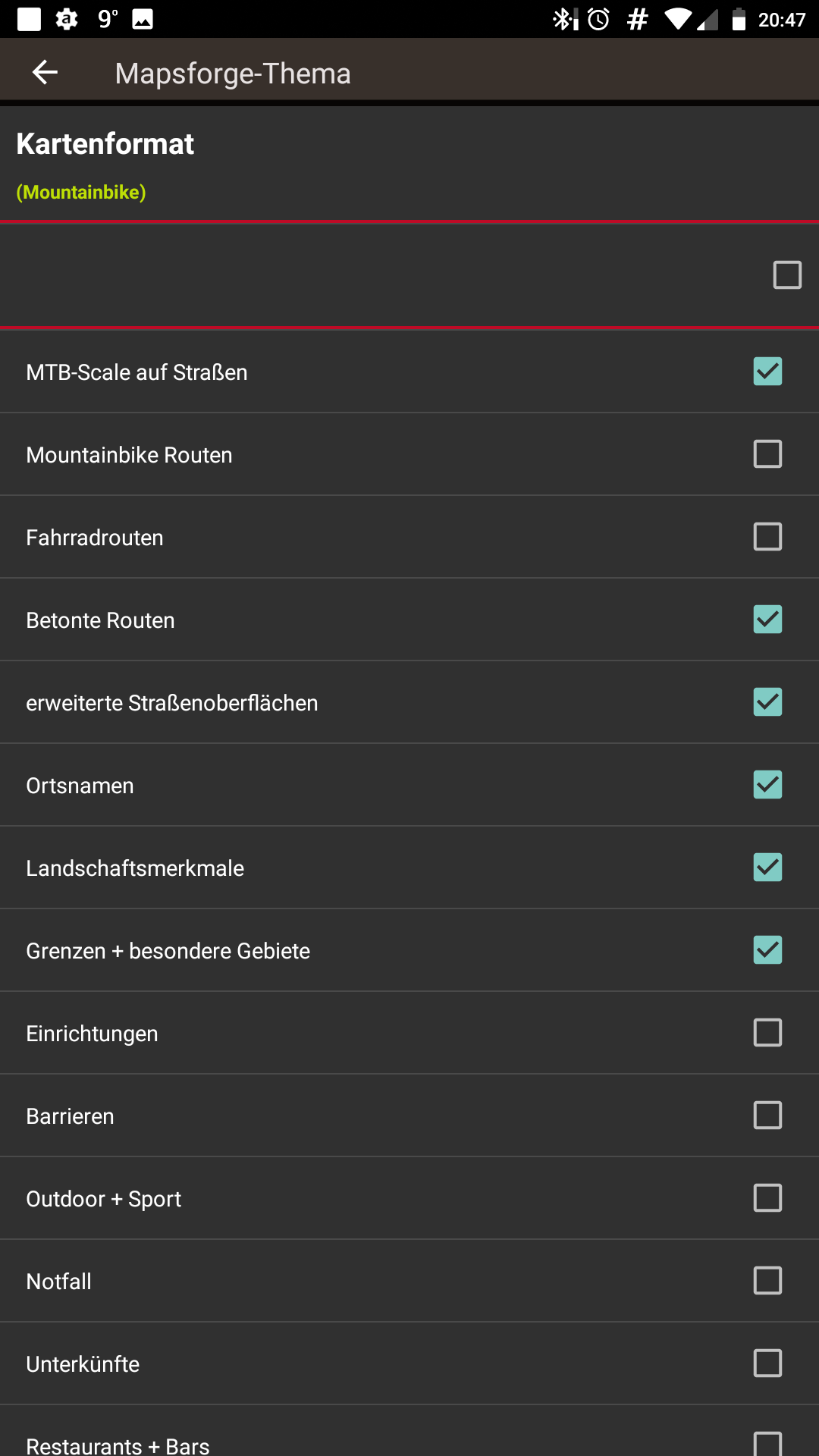The height and width of the screenshot is (1456, 819).
Task: Open the Kartenformat Mountainbike setting
Action: coord(409,164)
